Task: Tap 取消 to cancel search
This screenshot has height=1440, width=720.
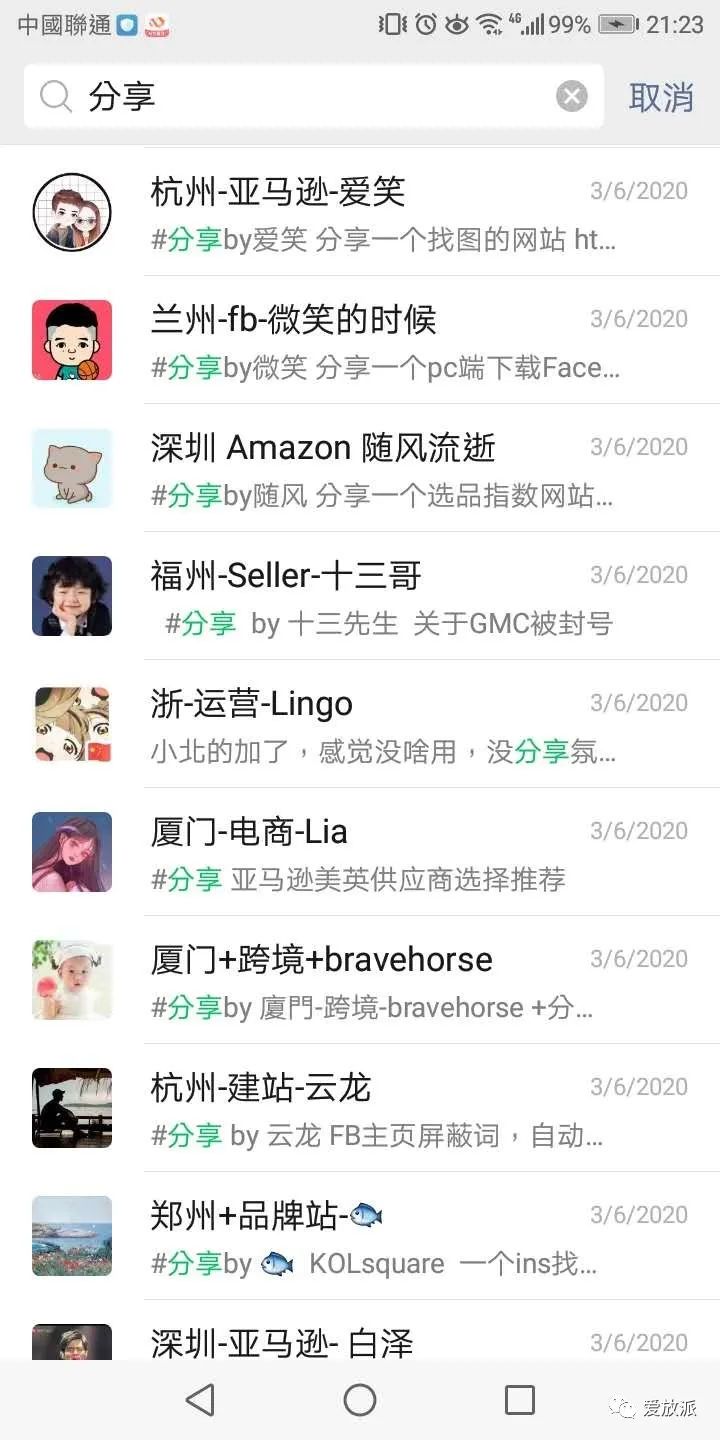Action: [x=661, y=97]
